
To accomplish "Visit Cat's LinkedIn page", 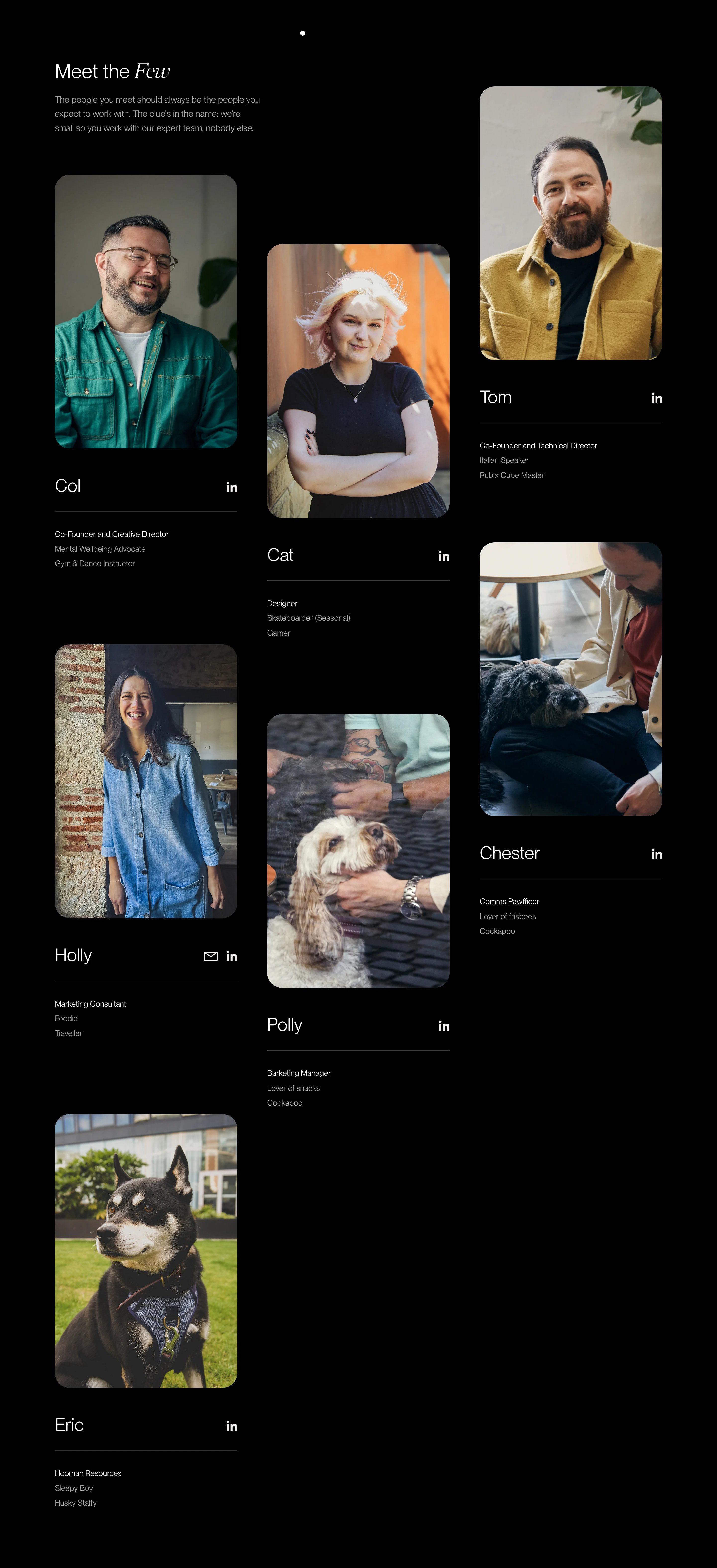I will pyautogui.click(x=444, y=556).
